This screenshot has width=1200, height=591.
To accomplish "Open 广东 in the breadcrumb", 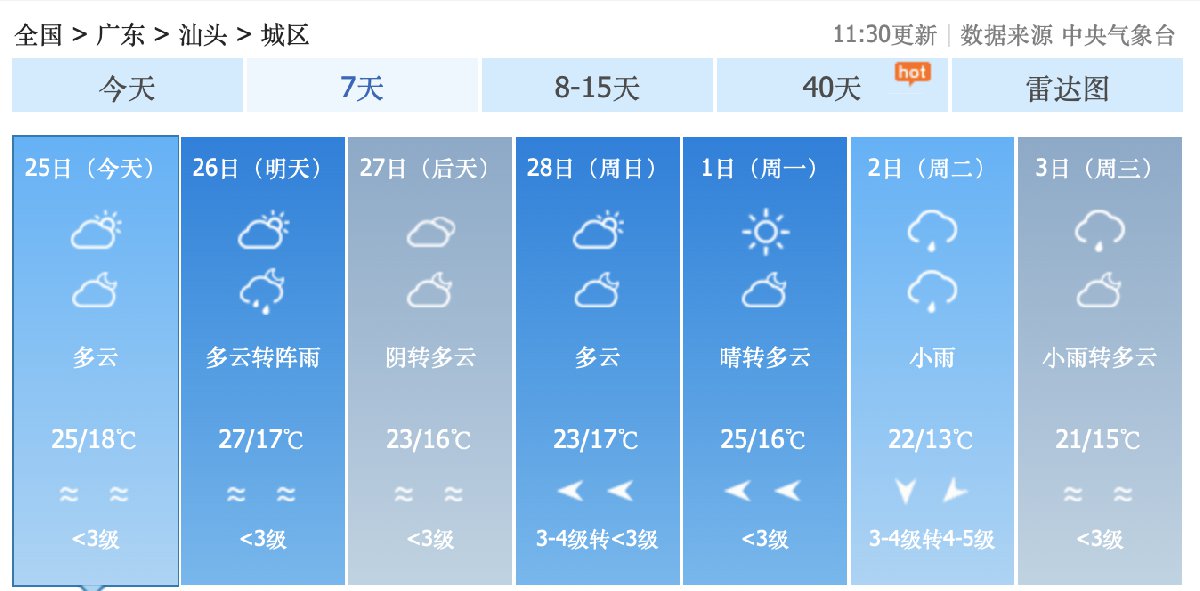I will [x=121, y=36].
